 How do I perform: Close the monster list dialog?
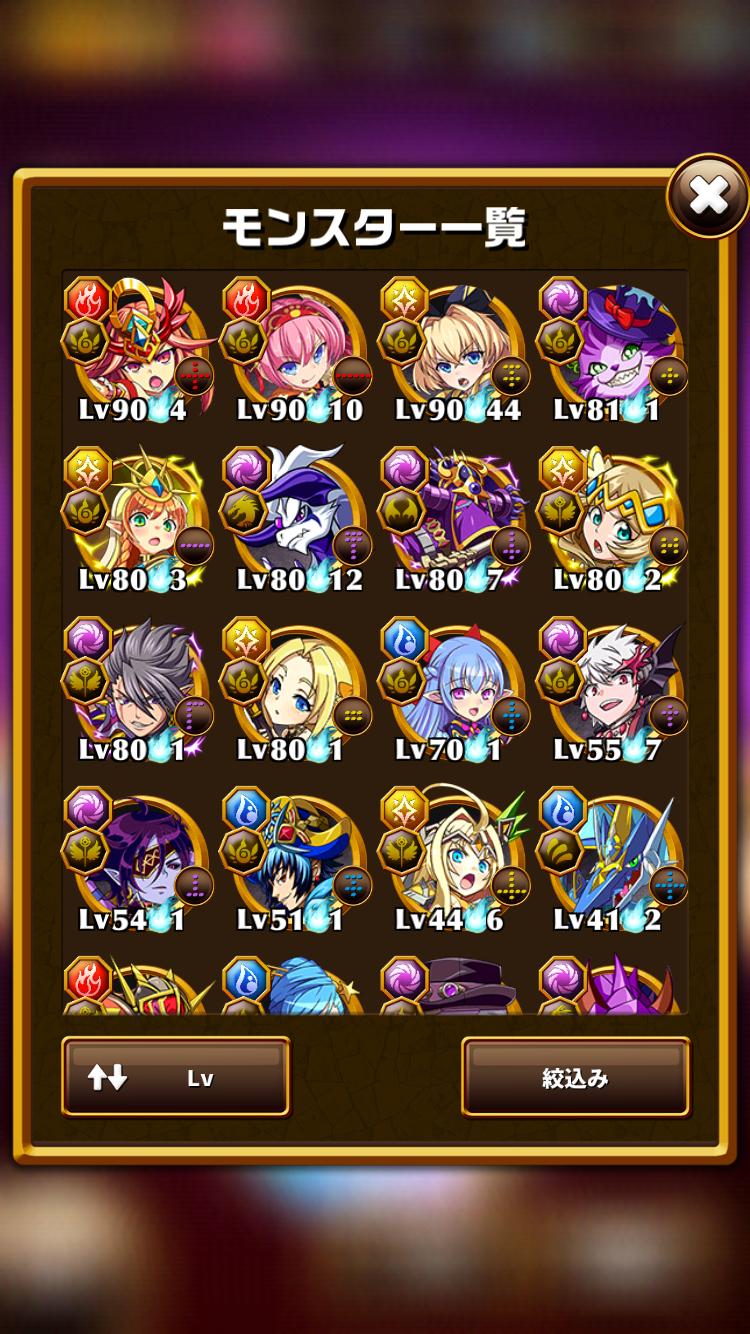click(x=708, y=197)
